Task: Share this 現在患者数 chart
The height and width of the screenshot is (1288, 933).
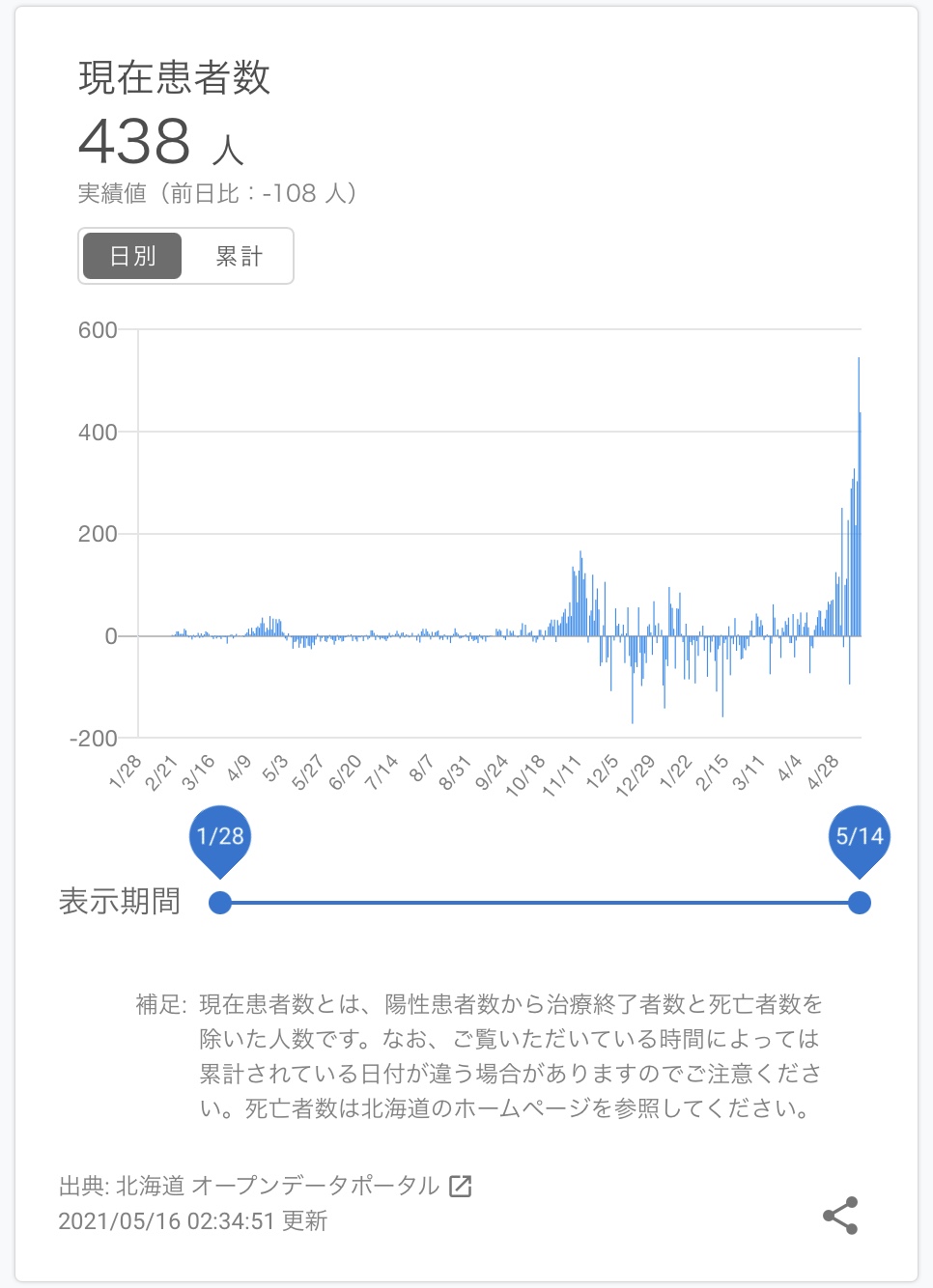Action: tap(840, 1216)
